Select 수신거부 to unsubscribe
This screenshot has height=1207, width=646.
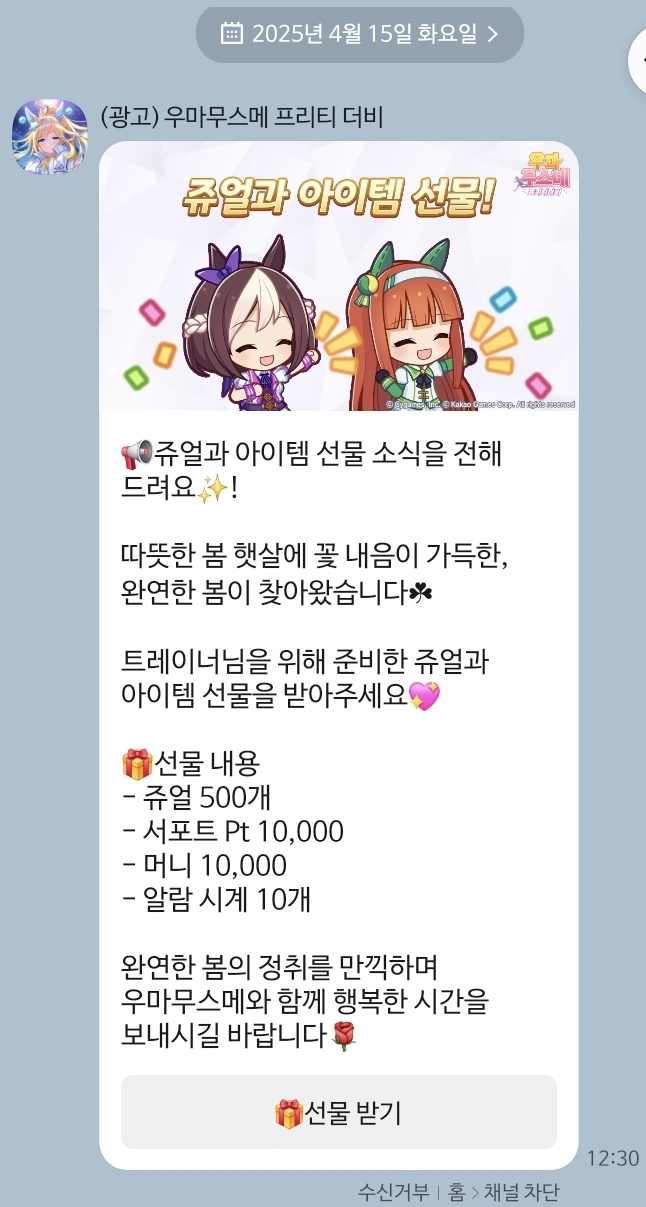click(x=394, y=1192)
